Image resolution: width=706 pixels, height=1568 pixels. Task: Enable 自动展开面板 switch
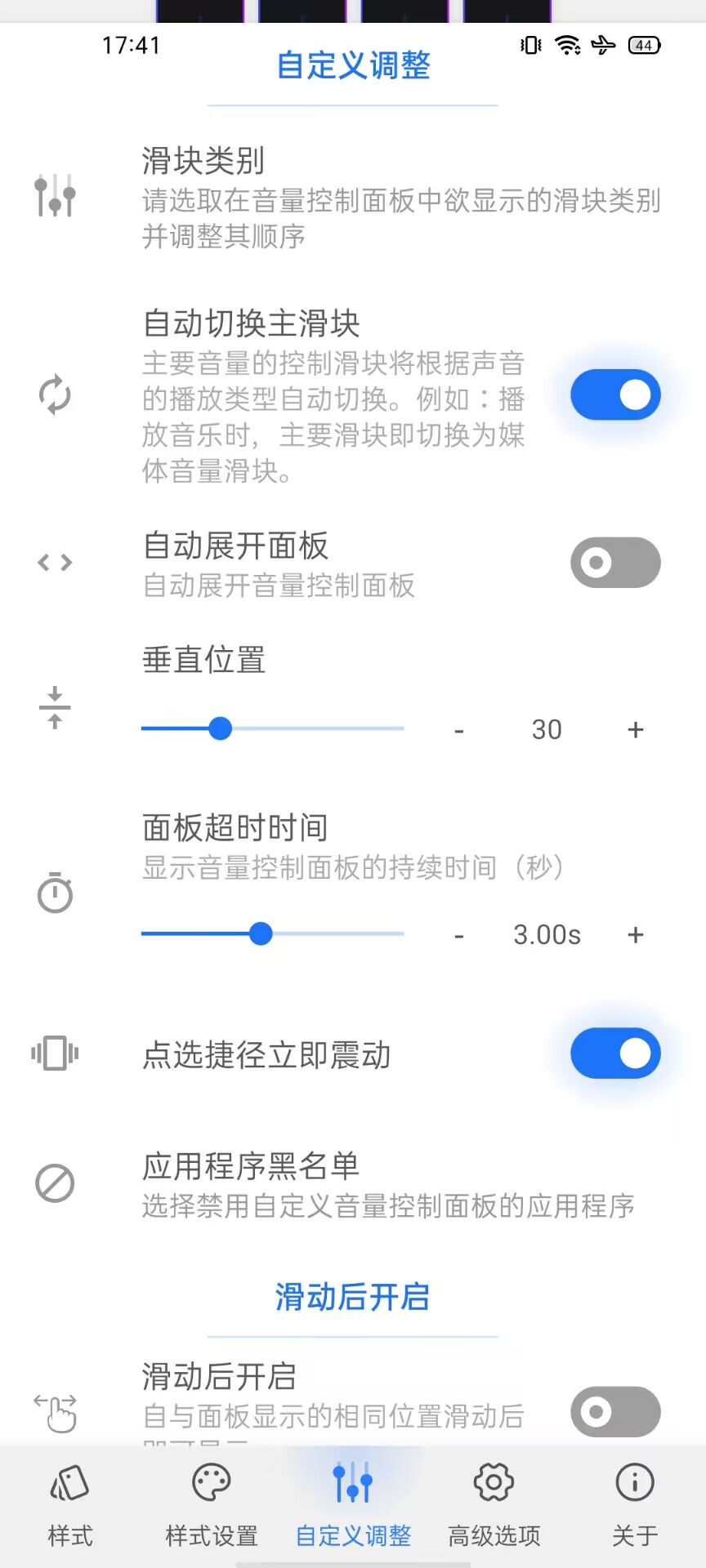coord(615,563)
